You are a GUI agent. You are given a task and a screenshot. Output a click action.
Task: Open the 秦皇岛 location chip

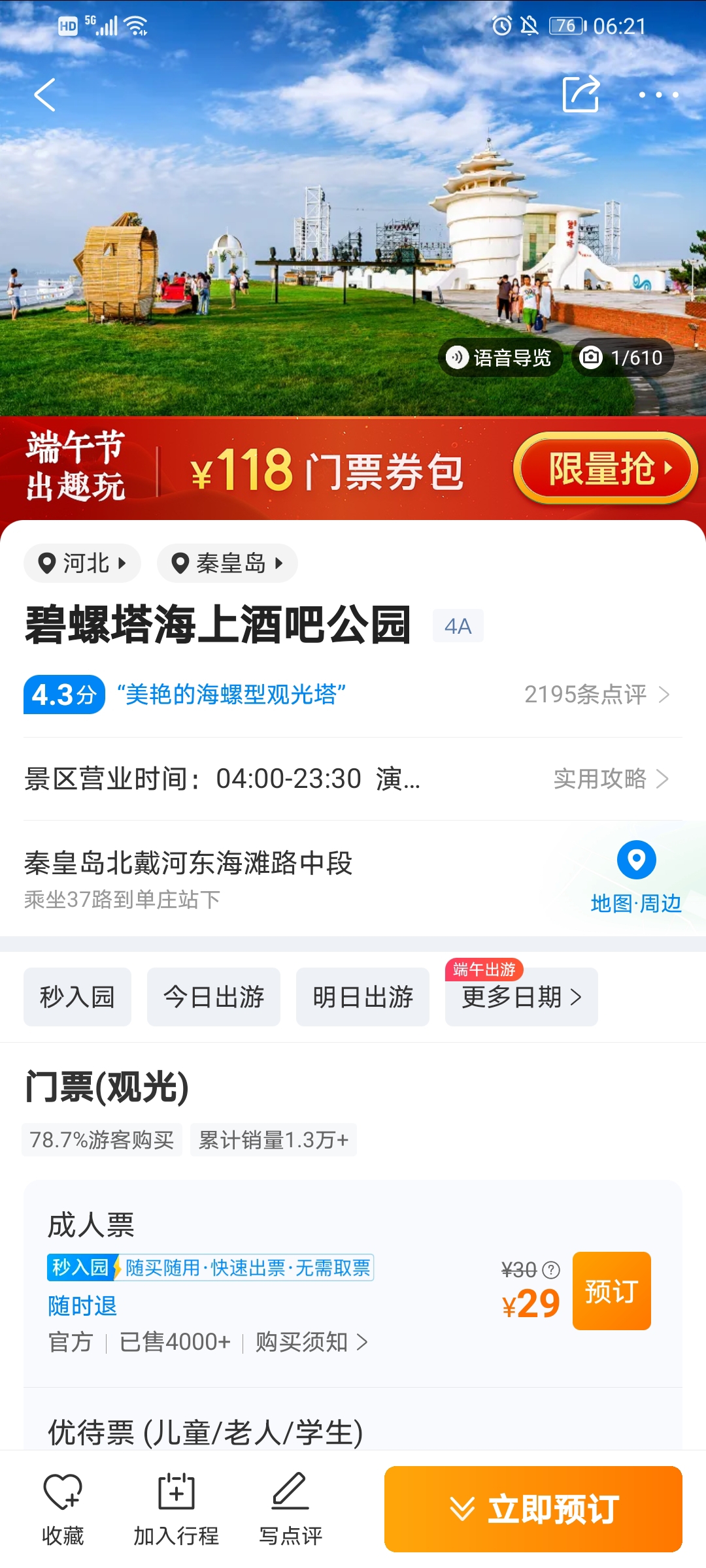(x=227, y=563)
